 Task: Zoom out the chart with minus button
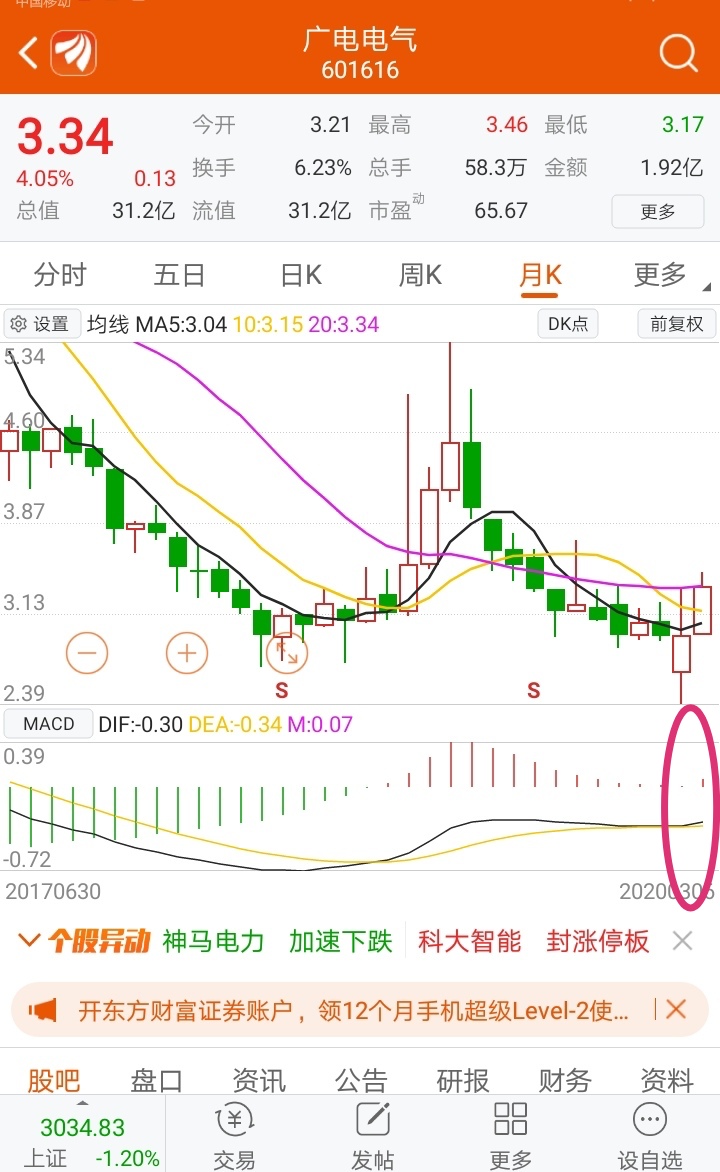87,653
